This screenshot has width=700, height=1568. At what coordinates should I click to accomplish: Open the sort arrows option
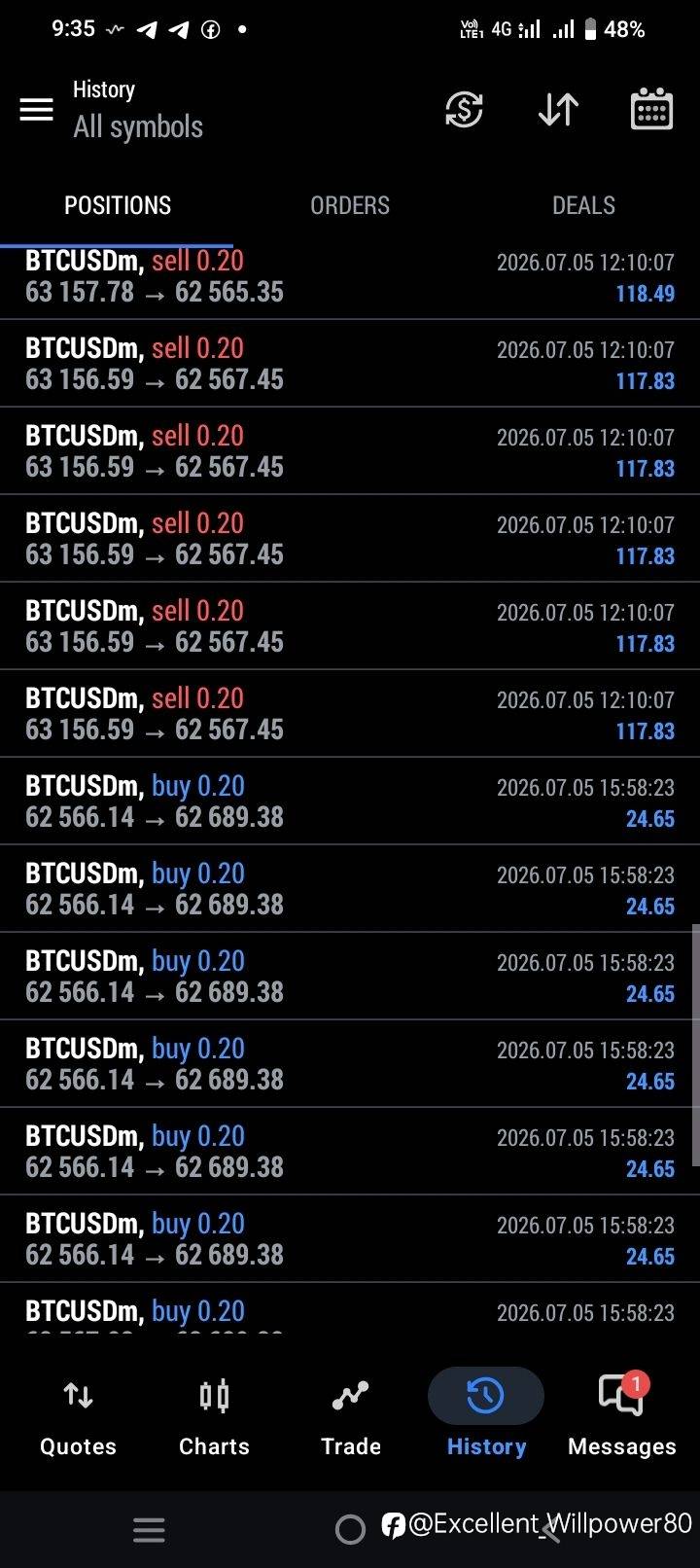click(558, 109)
